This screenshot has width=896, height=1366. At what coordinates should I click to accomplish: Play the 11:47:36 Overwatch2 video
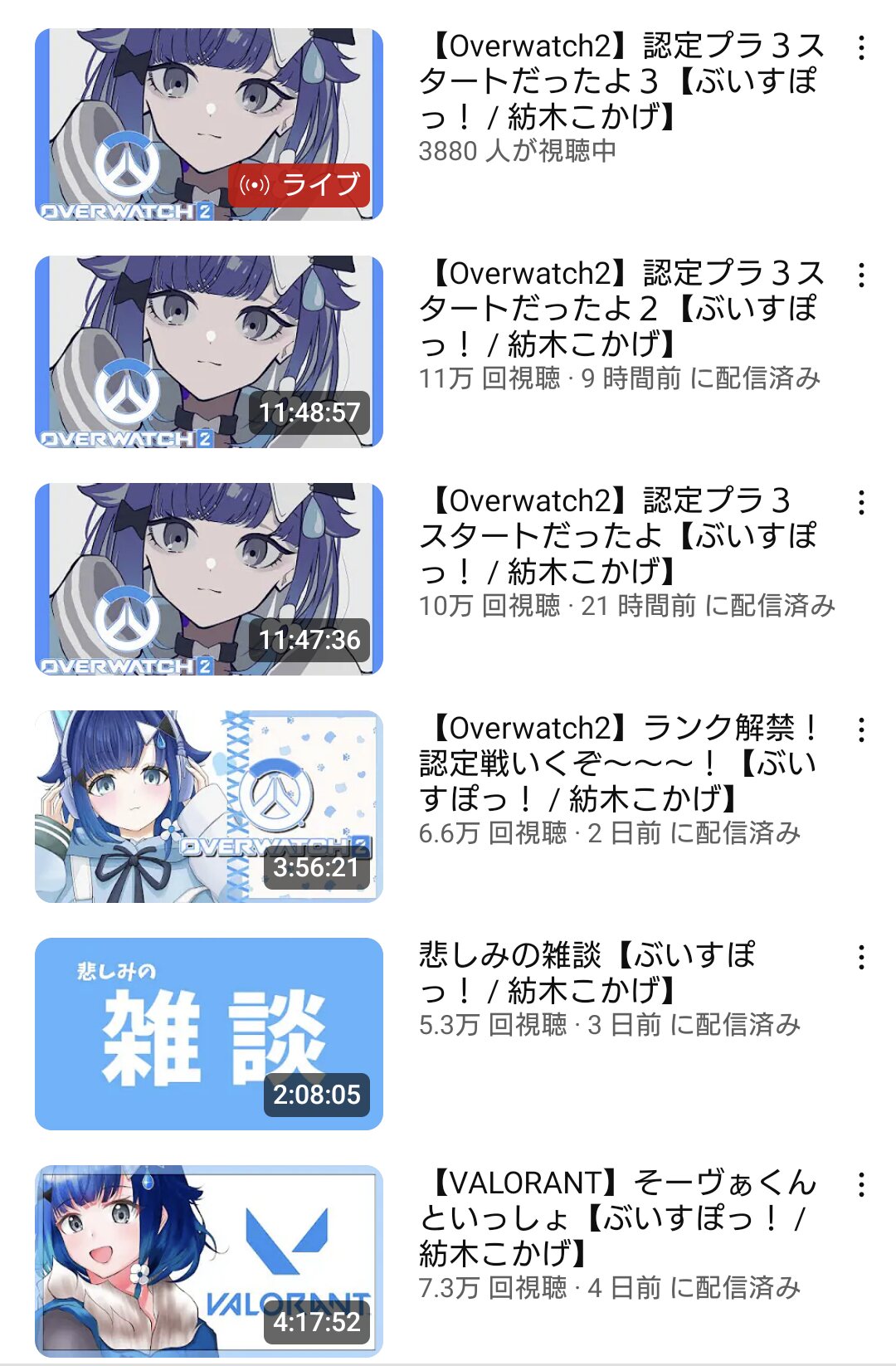[x=208, y=579]
